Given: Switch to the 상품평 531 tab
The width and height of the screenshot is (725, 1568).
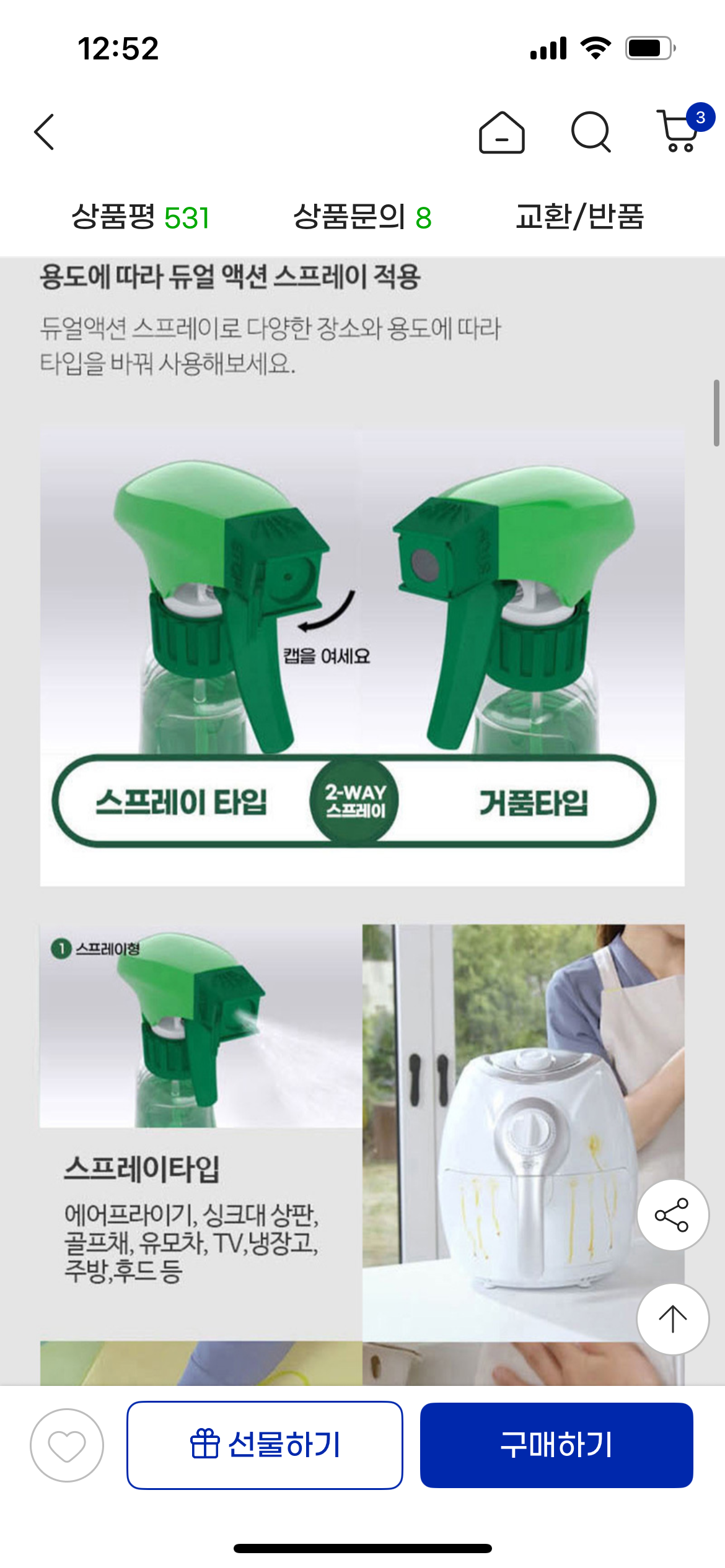Looking at the screenshot, I should (141, 217).
